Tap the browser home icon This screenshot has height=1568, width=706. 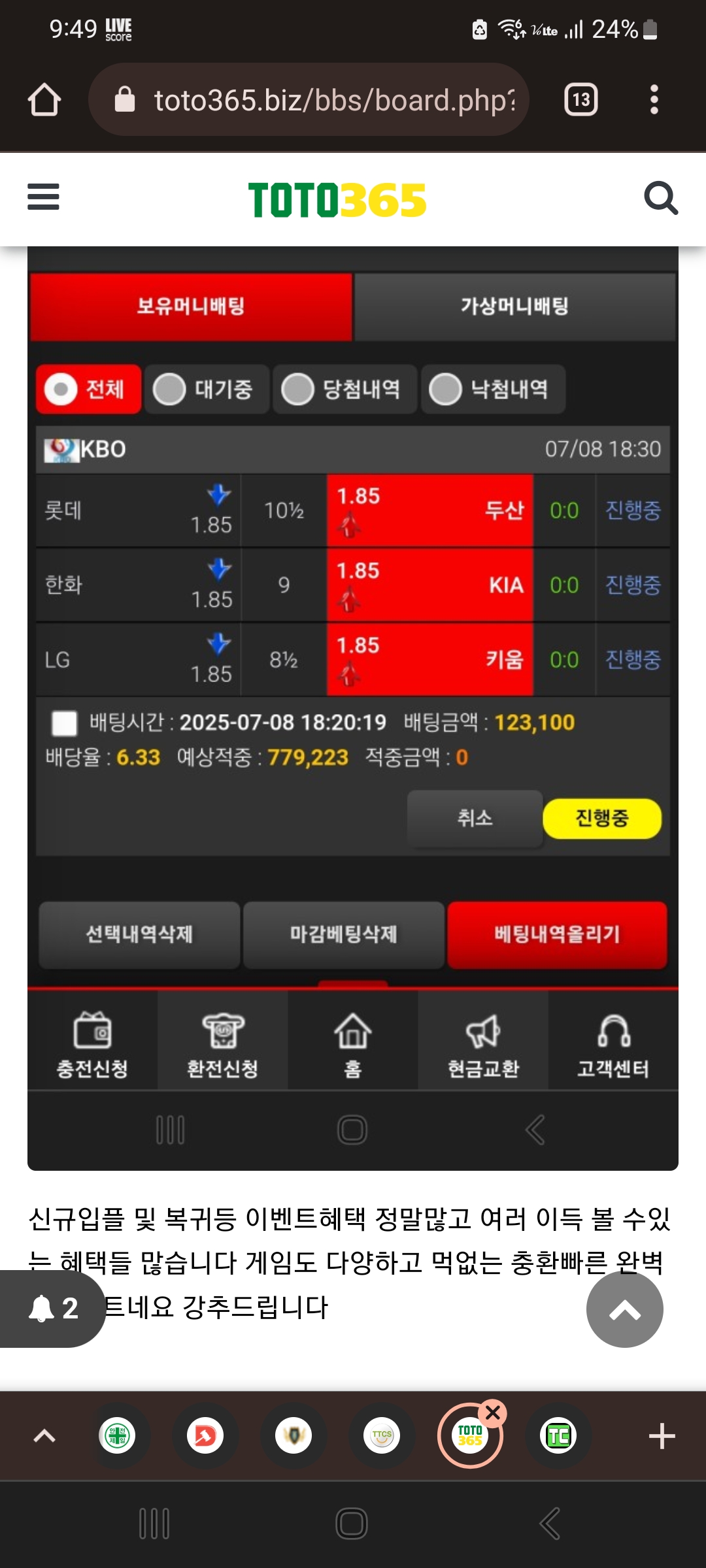coord(44,100)
